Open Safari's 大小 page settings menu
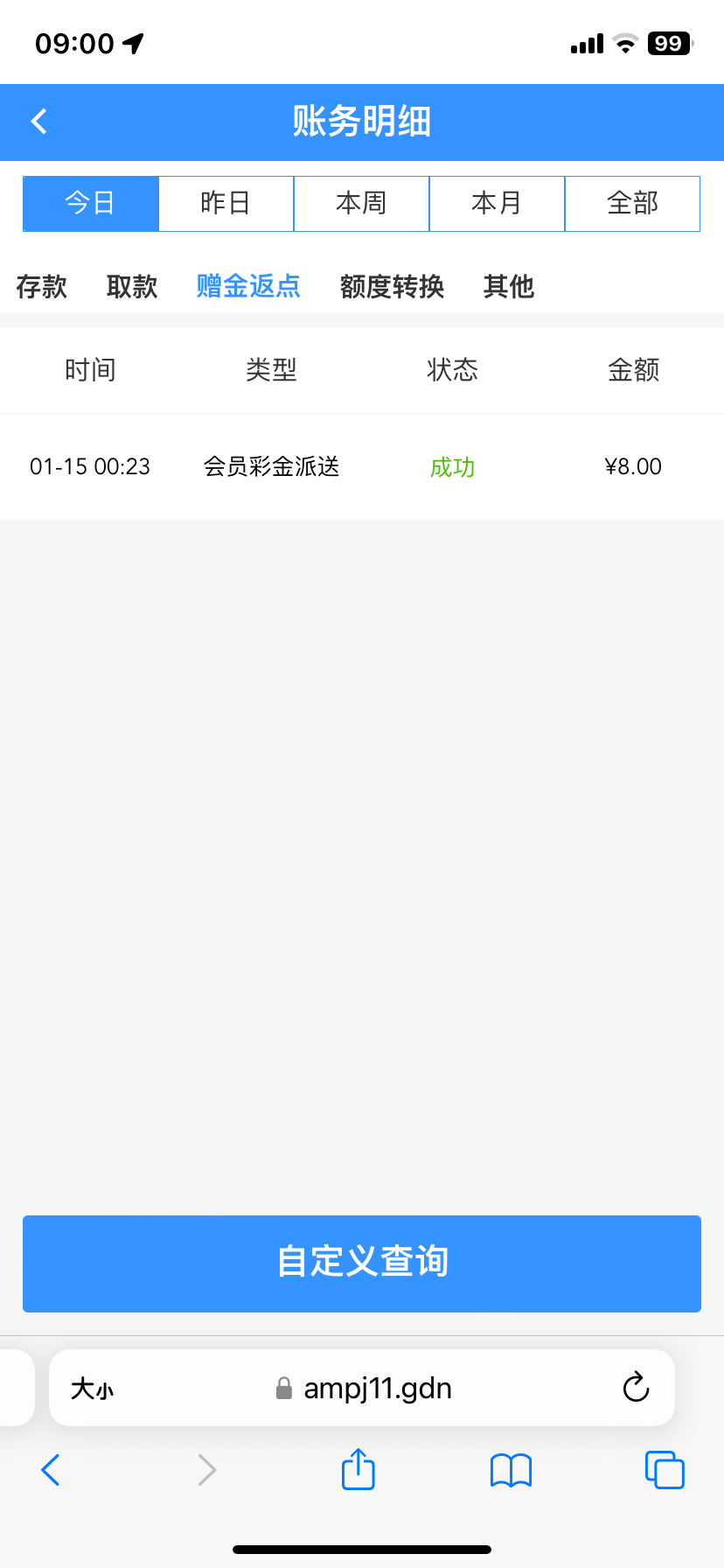Viewport: 724px width, 1568px height. tap(93, 1389)
